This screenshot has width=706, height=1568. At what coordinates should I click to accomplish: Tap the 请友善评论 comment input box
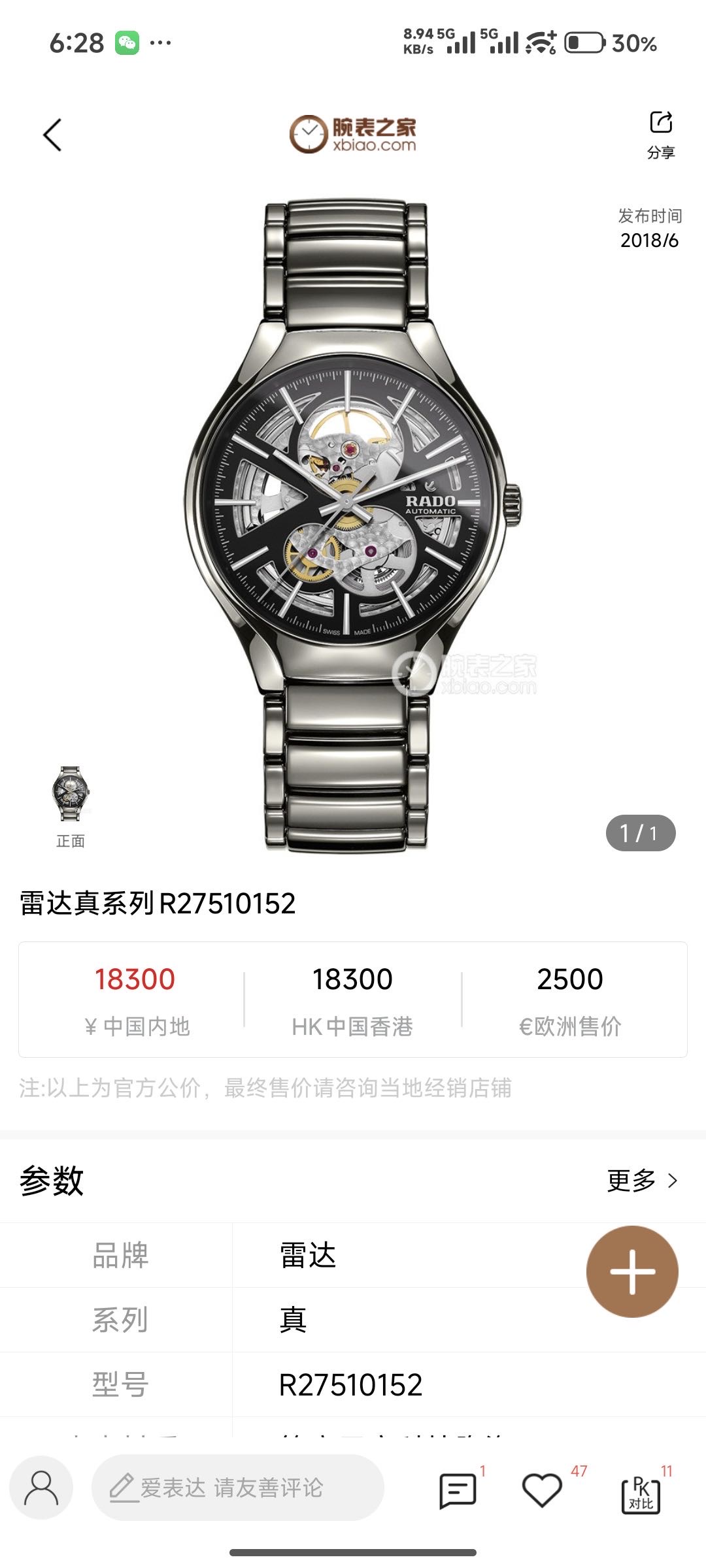tap(238, 1488)
